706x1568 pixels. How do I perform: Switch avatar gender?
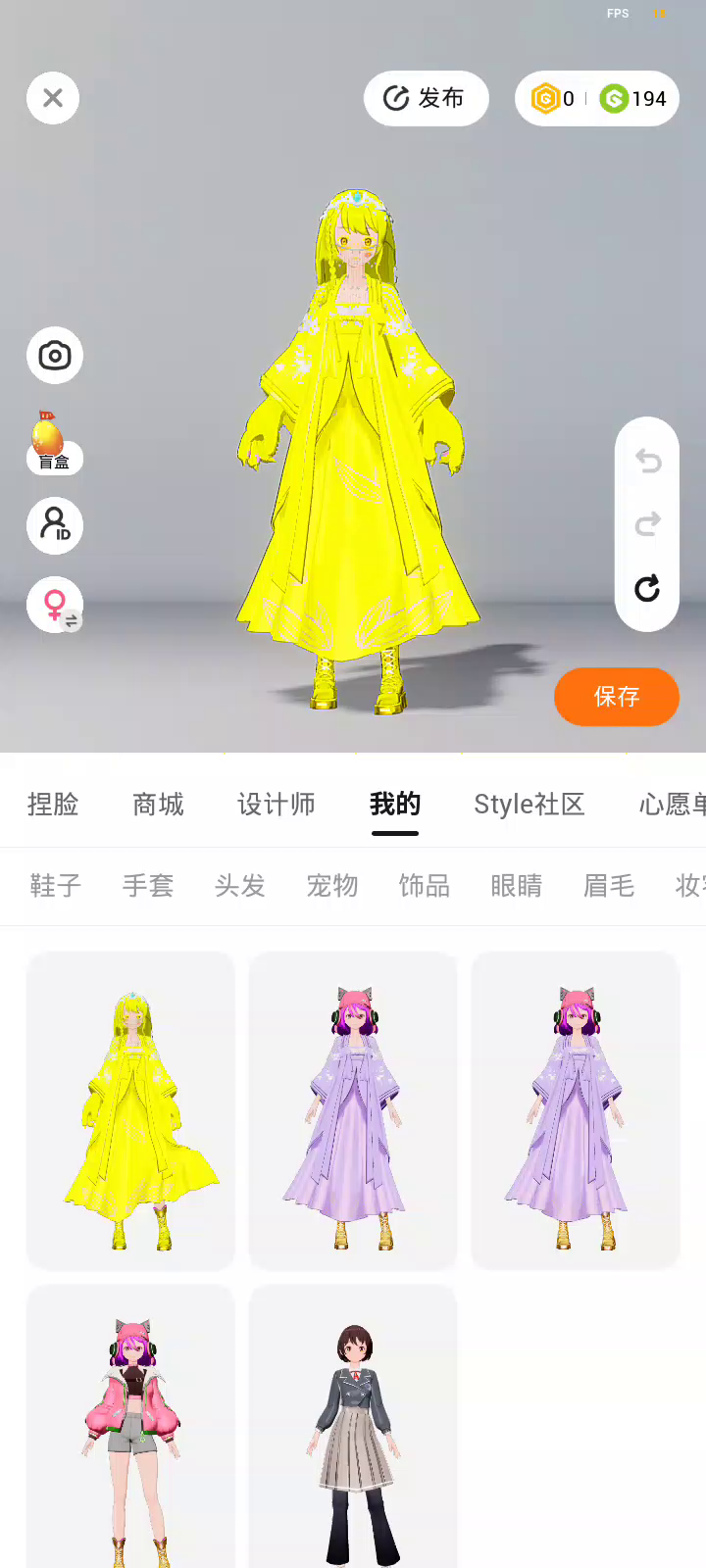pos(55,604)
